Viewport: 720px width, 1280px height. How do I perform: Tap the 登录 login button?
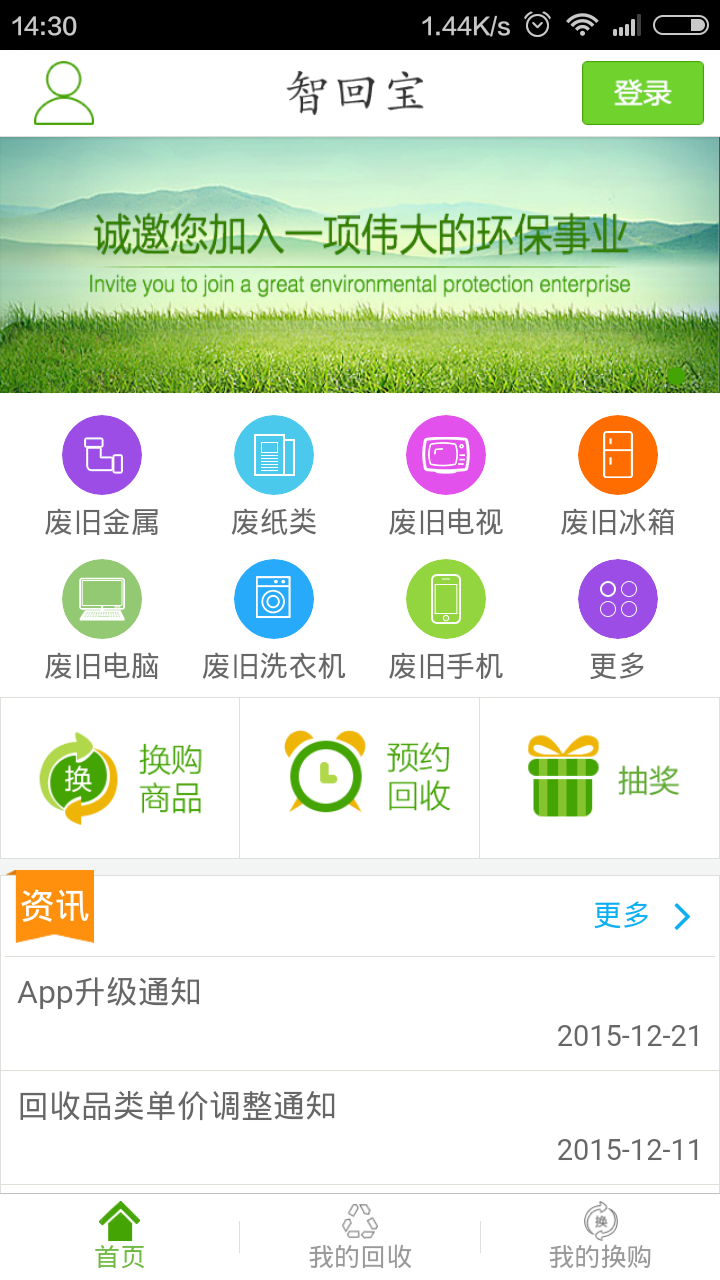coord(642,92)
